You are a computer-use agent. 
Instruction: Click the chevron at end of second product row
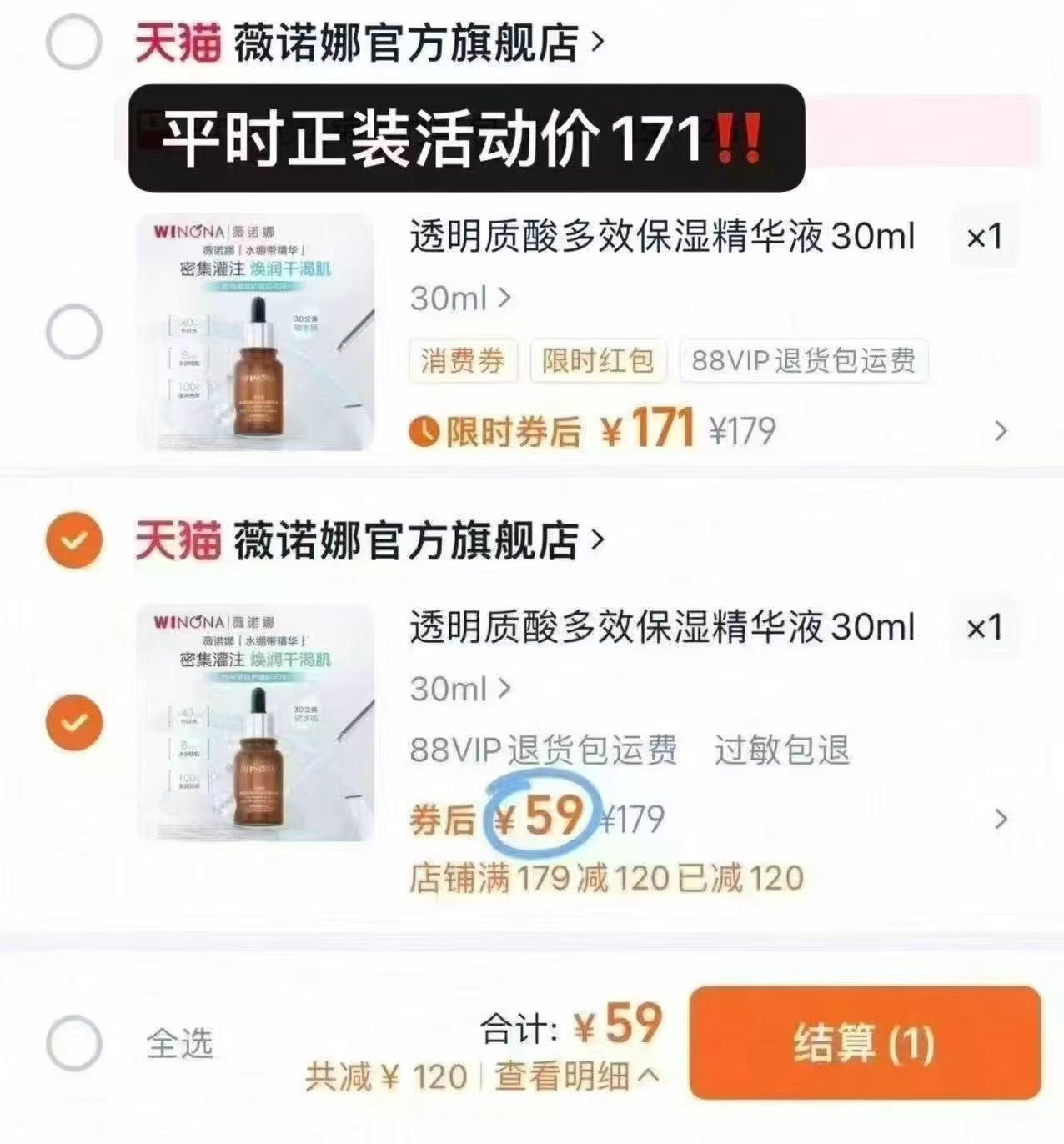(1000, 818)
